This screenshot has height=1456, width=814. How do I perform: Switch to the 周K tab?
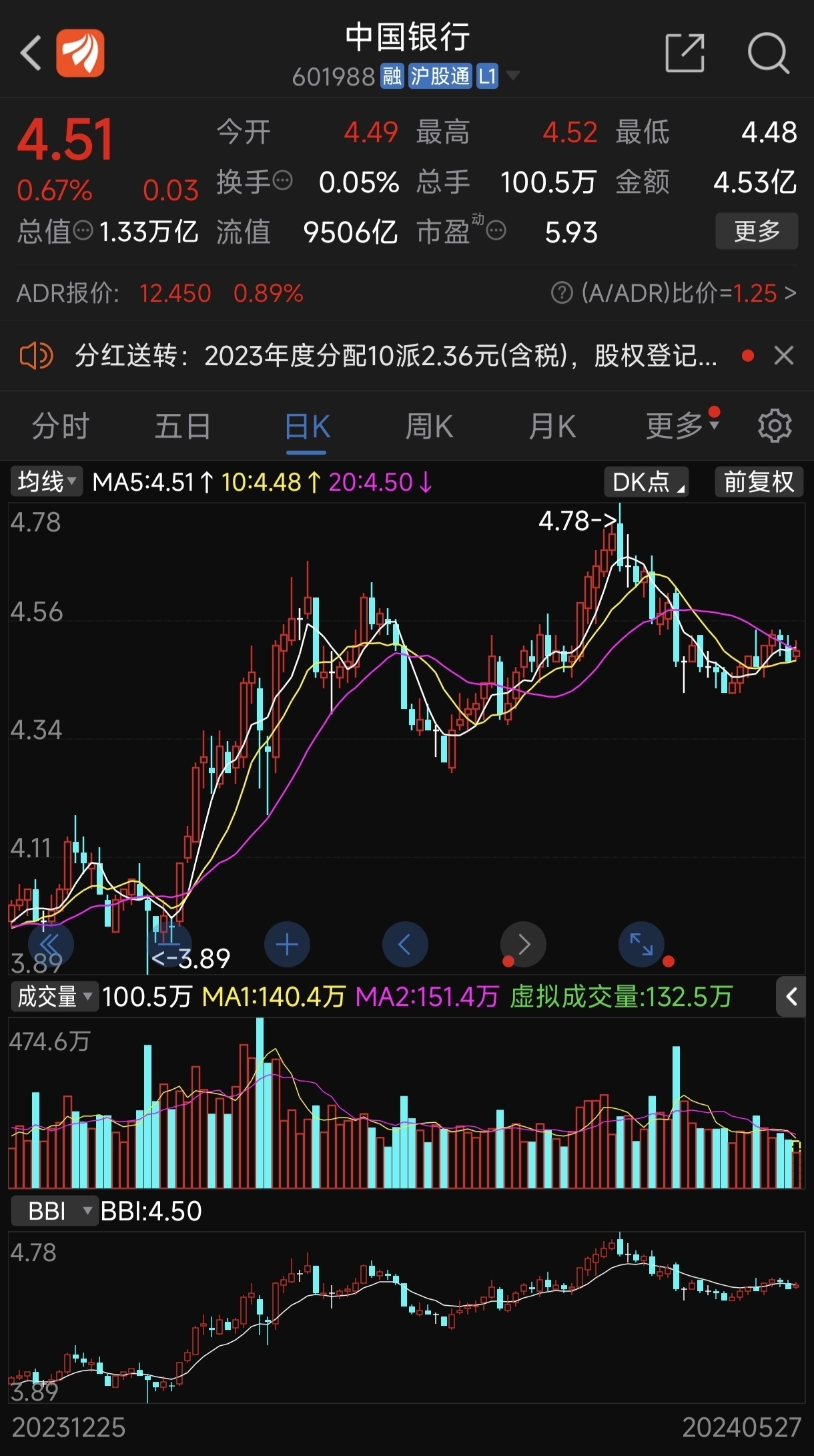(428, 425)
